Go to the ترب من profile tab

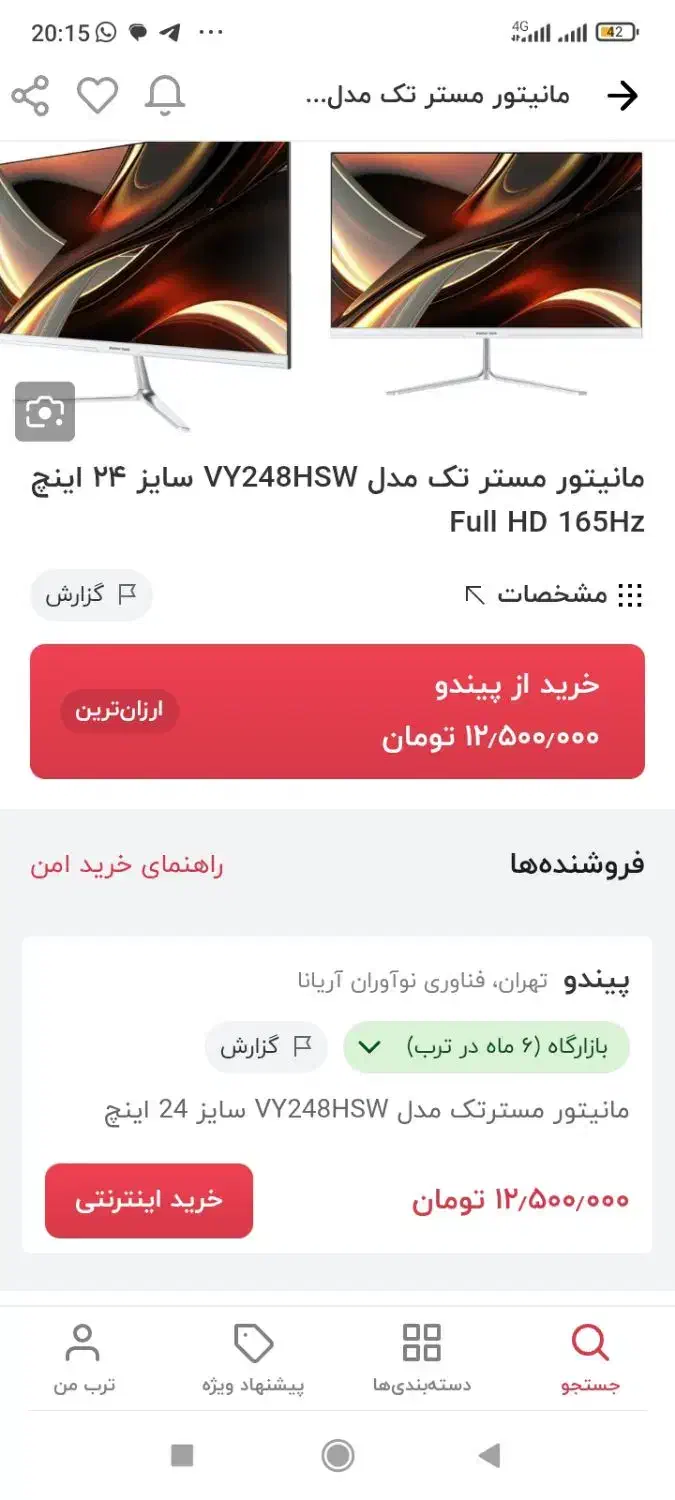tap(83, 1358)
